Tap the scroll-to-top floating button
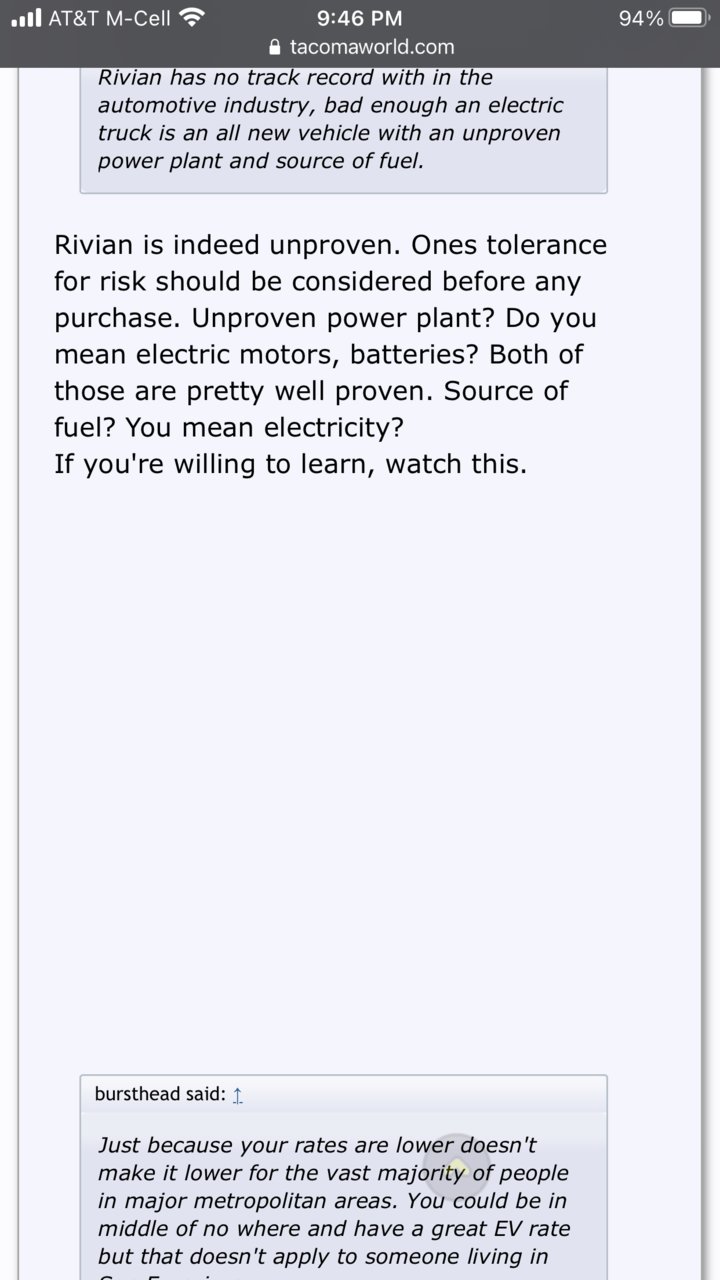This screenshot has width=720, height=1280. [x=456, y=1167]
